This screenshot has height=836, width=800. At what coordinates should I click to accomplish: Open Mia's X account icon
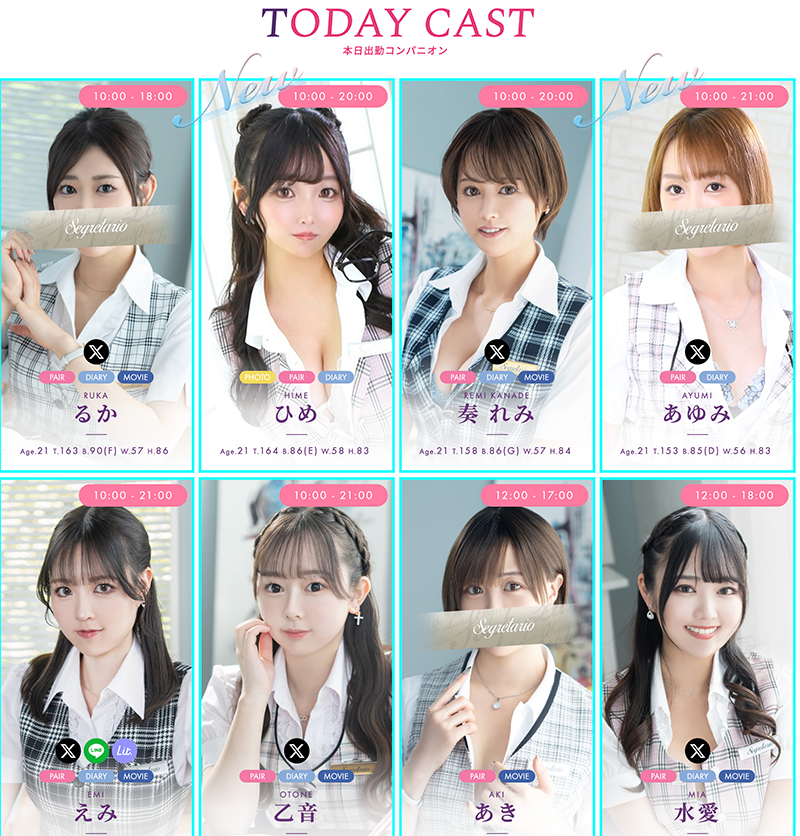(697, 749)
